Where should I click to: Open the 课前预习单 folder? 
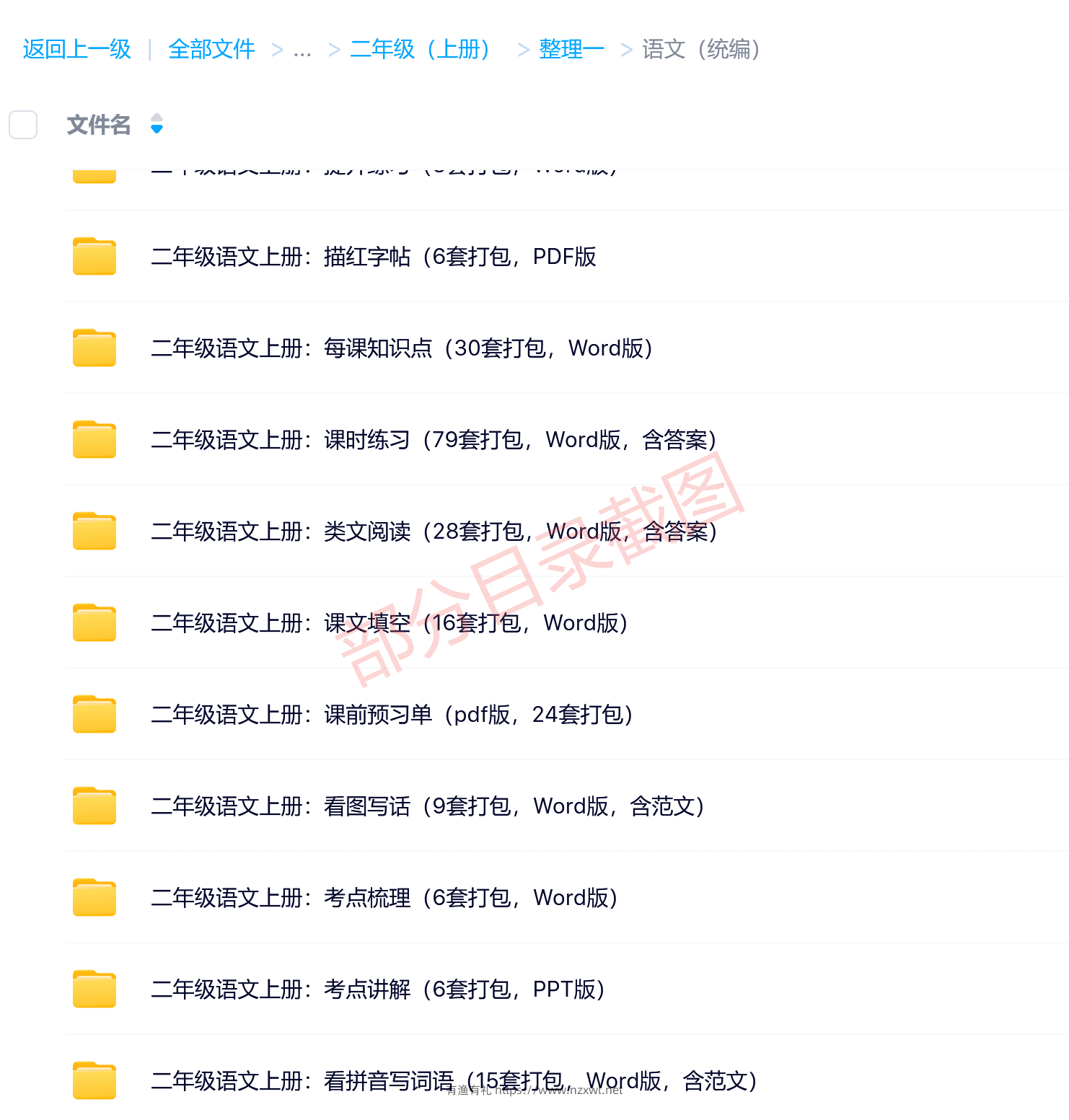pyautogui.click(x=392, y=715)
